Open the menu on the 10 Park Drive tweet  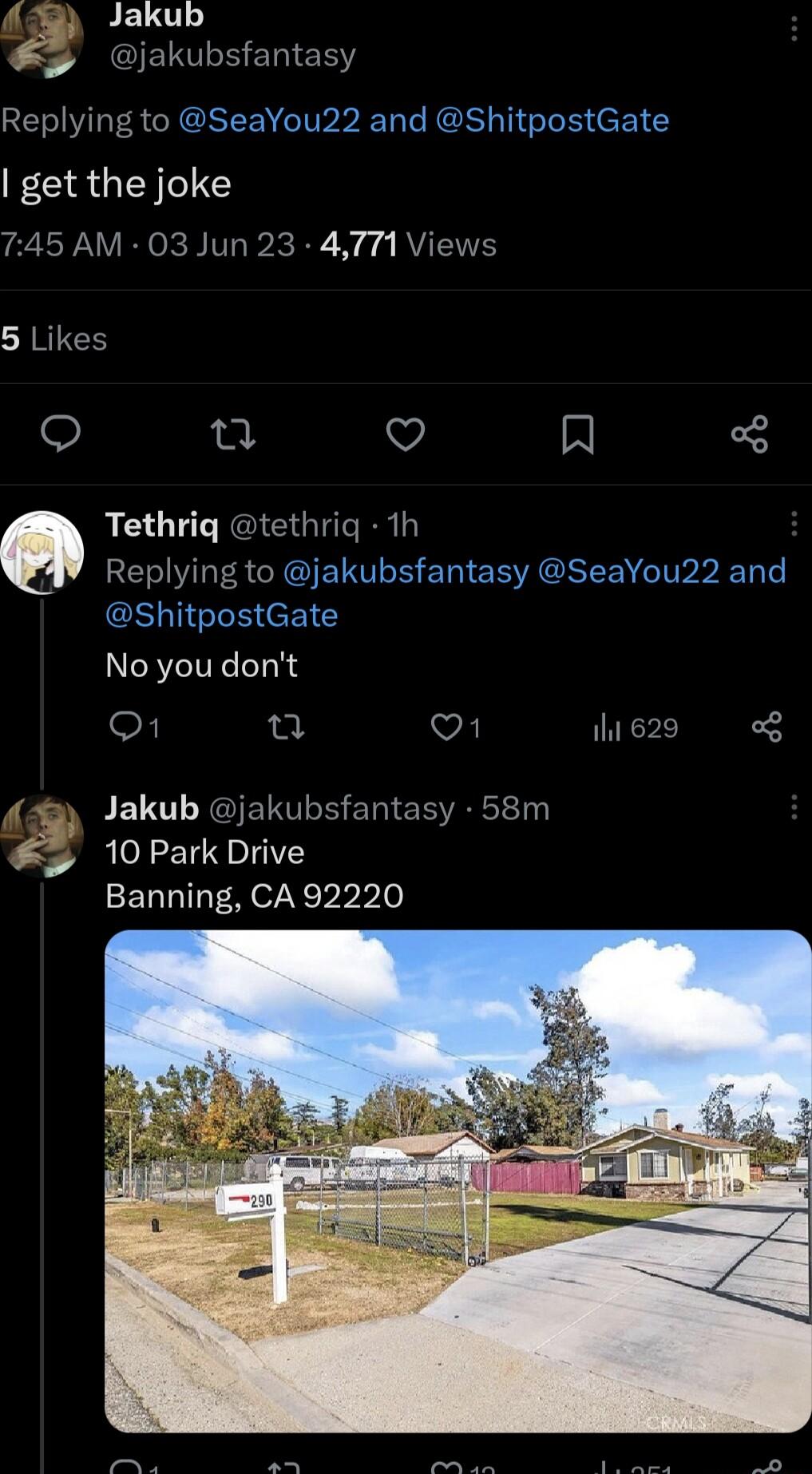click(x=794, y=806)
